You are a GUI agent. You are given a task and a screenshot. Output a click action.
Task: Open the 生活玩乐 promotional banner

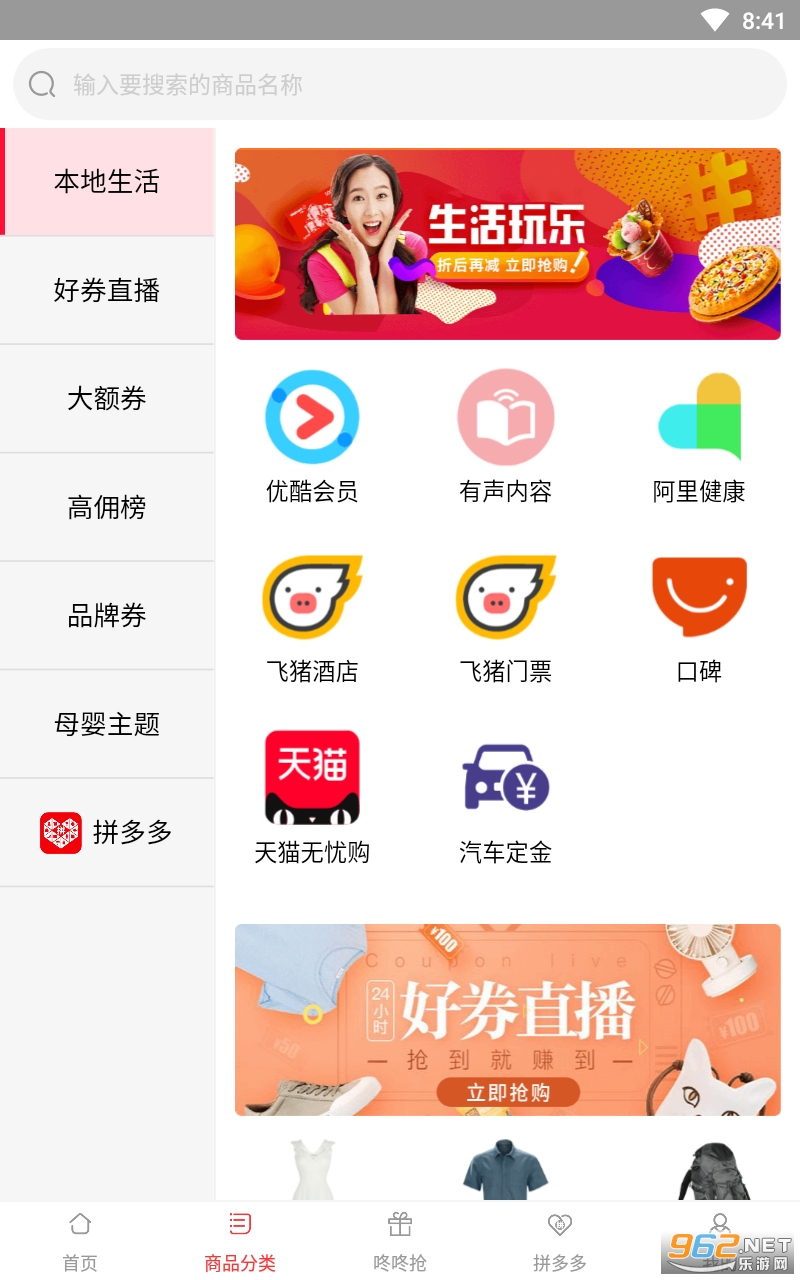[507, 244]
